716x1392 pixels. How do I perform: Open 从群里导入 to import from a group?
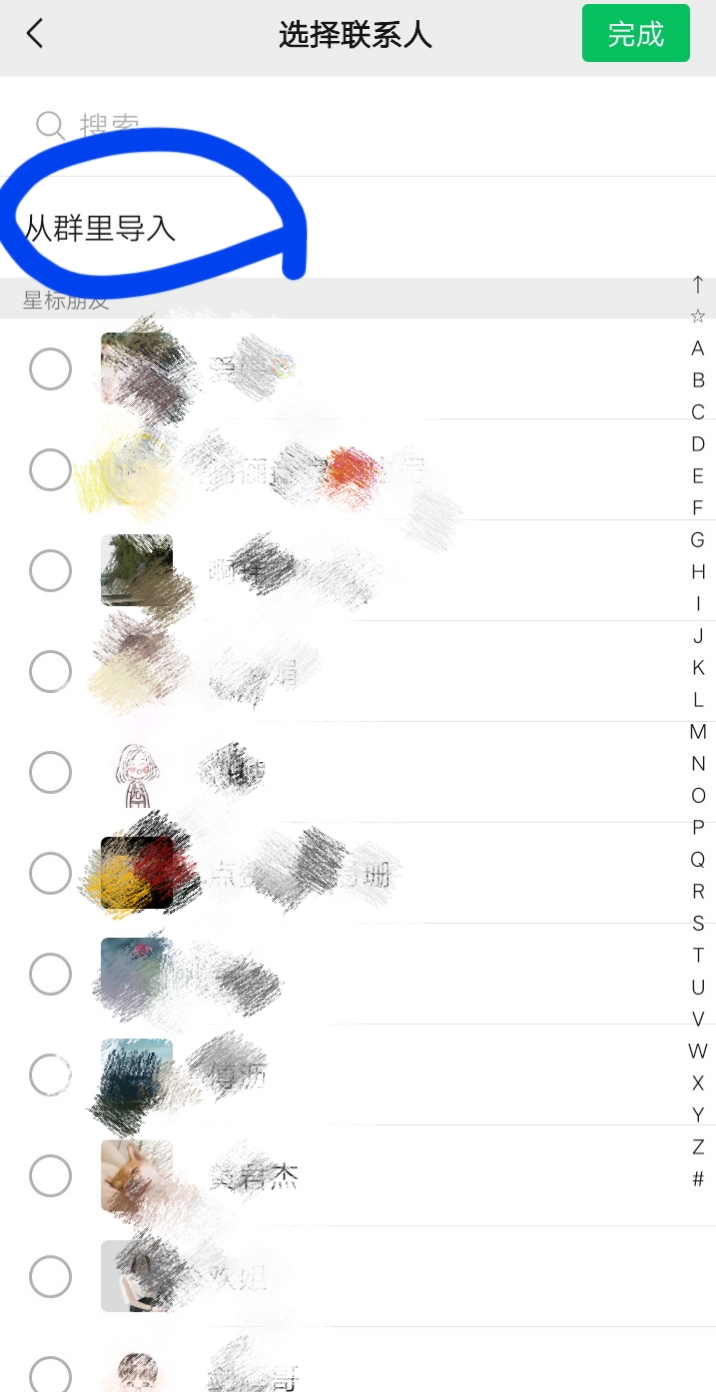pyautogui.click(x=100, y=228)
